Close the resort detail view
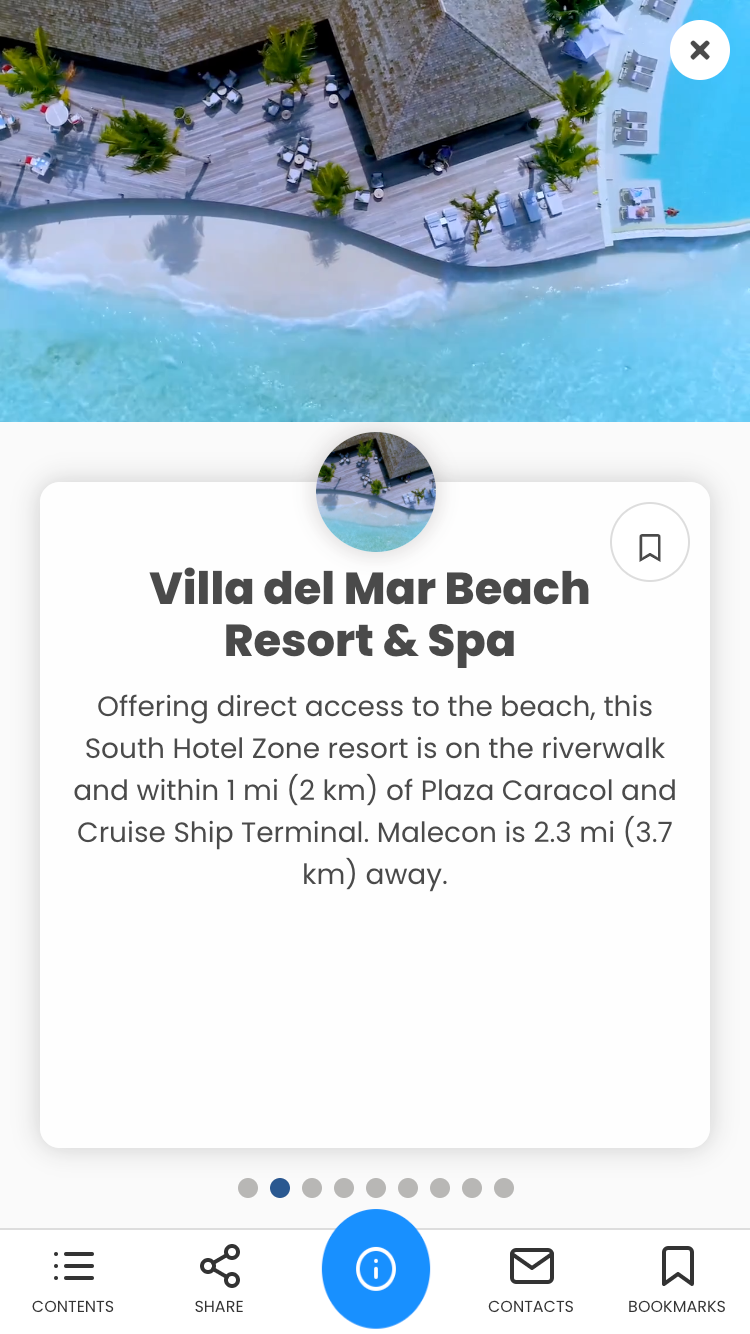This screenshot has width=750, height=1334. click(x=700, y=50)
